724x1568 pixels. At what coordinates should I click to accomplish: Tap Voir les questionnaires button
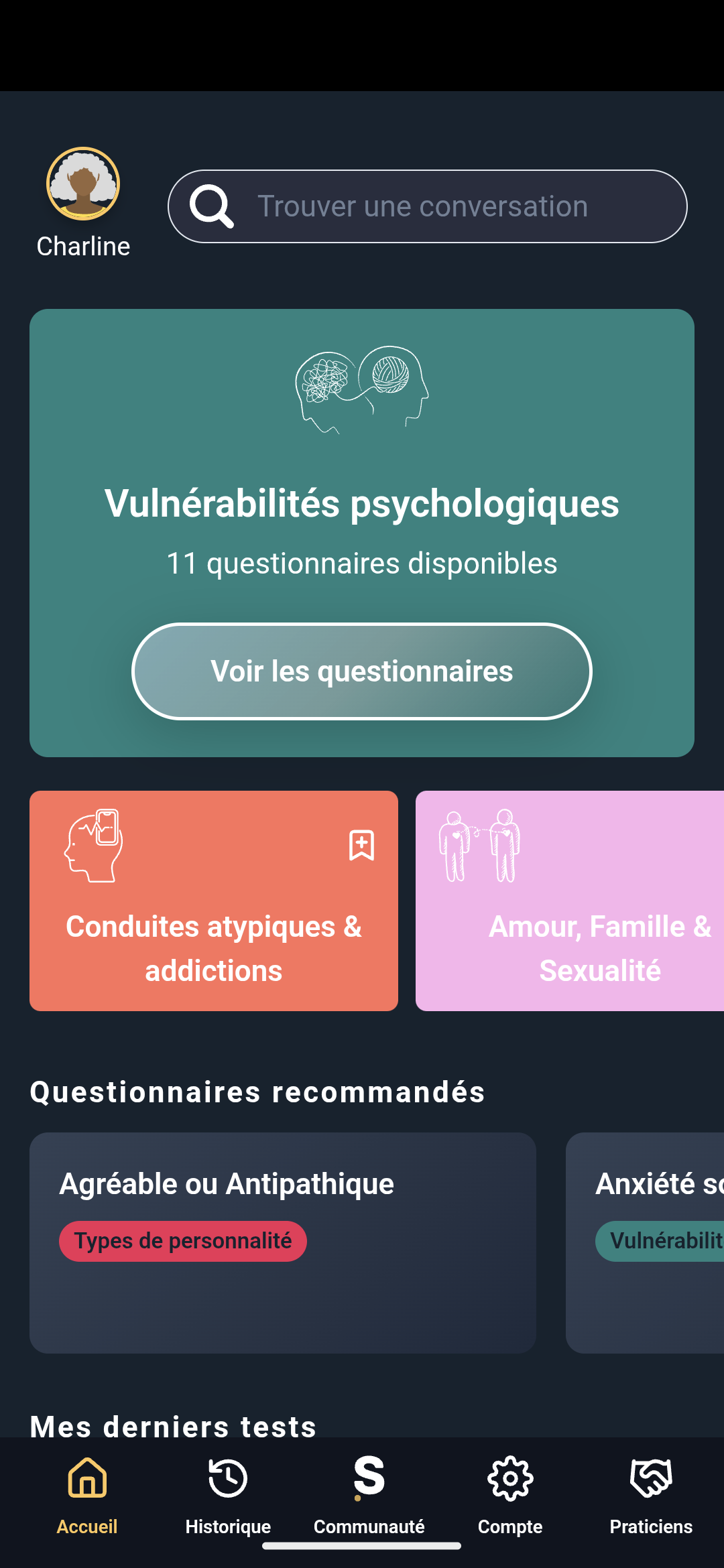362,671
